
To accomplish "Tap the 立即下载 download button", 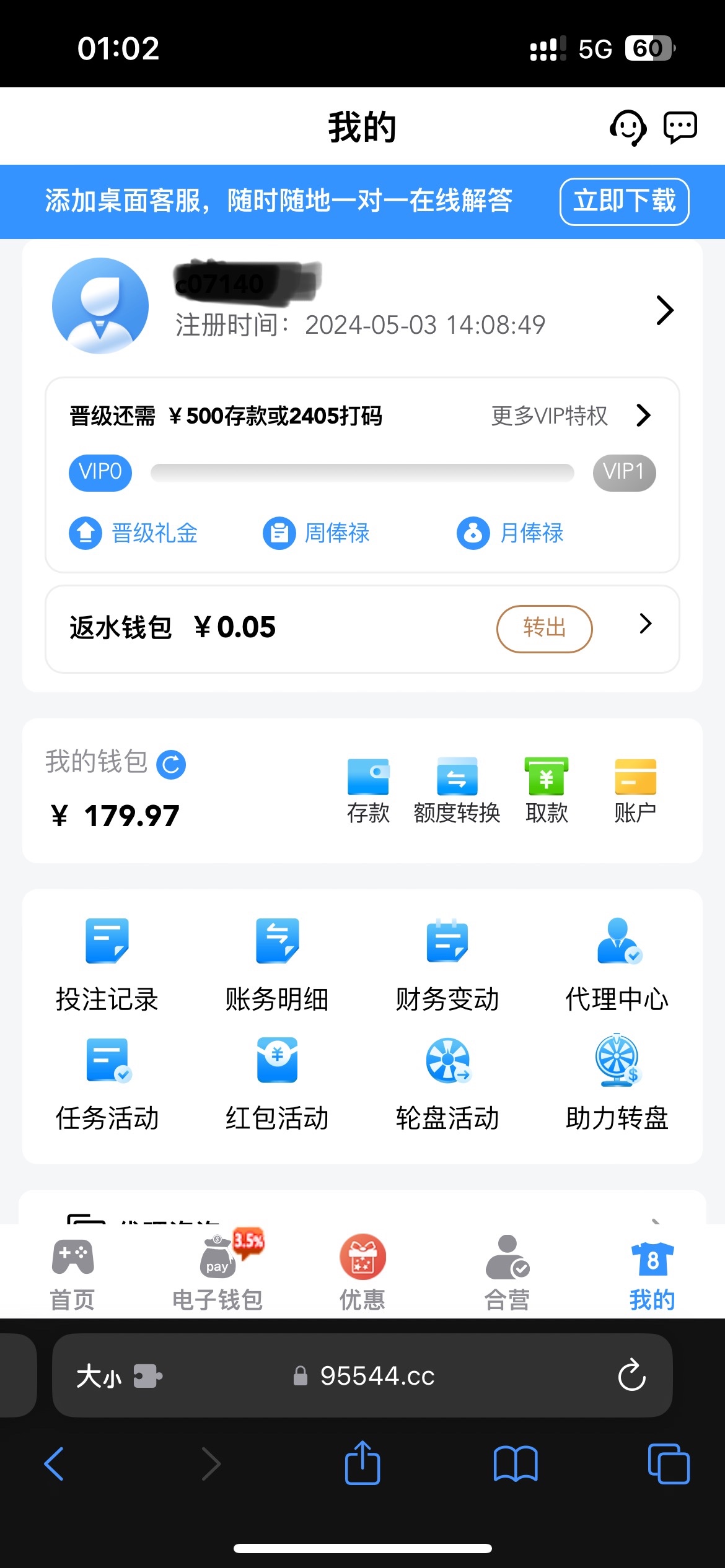I will tap(624, 201).
